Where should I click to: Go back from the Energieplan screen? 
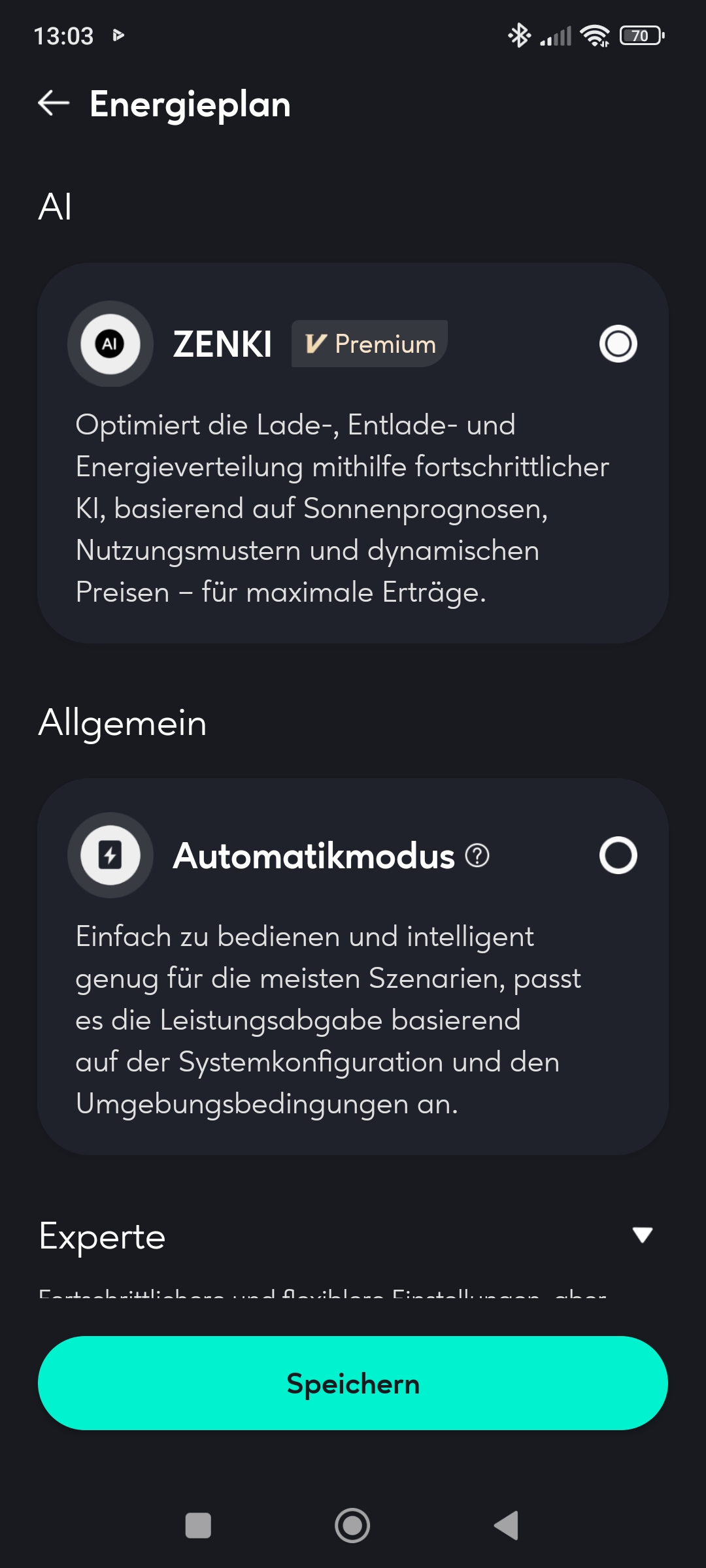[x=54, y=103]
